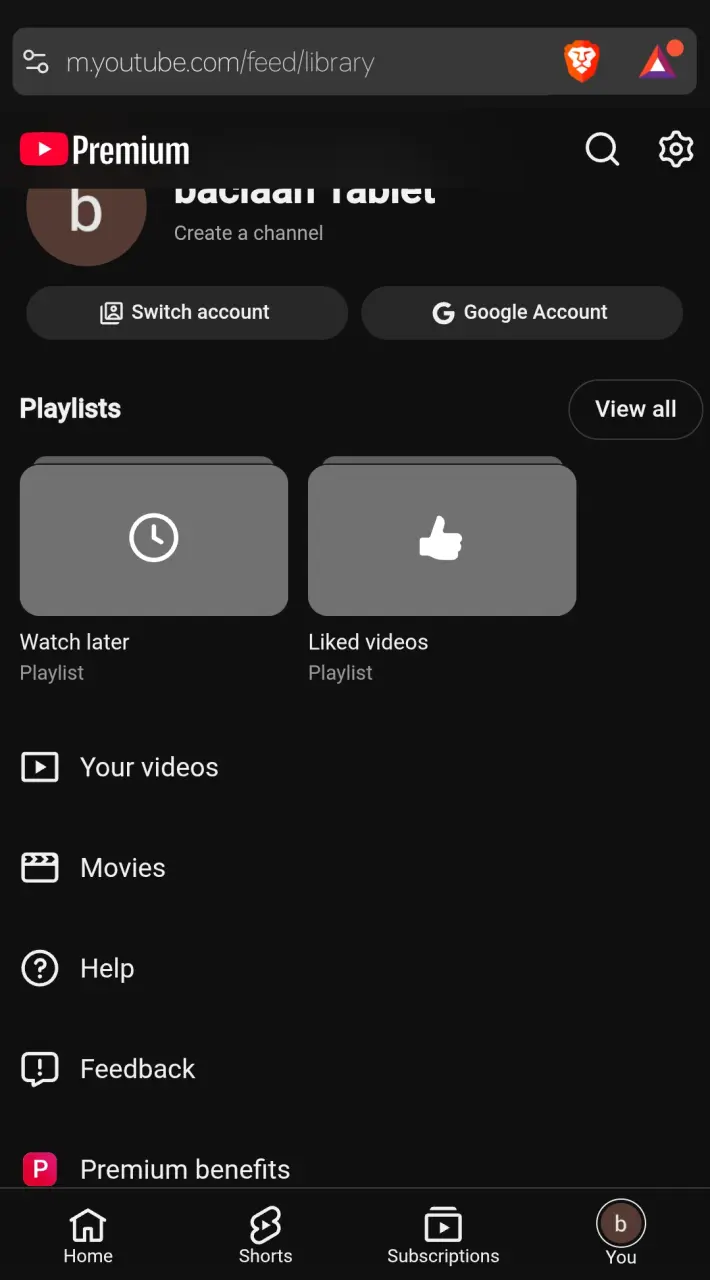Switch to the Shorts tab

click(x=265, y=1236)
